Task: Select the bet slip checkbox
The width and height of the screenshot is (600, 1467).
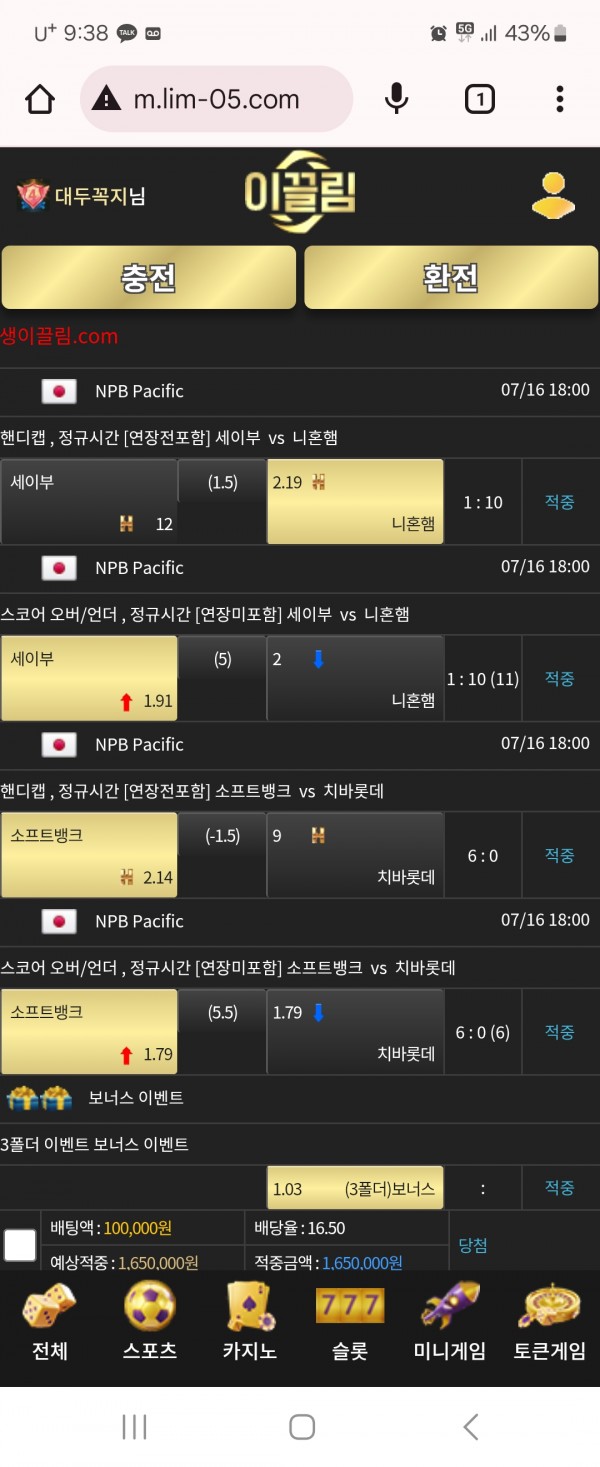Action: (x=20, y=1245)
